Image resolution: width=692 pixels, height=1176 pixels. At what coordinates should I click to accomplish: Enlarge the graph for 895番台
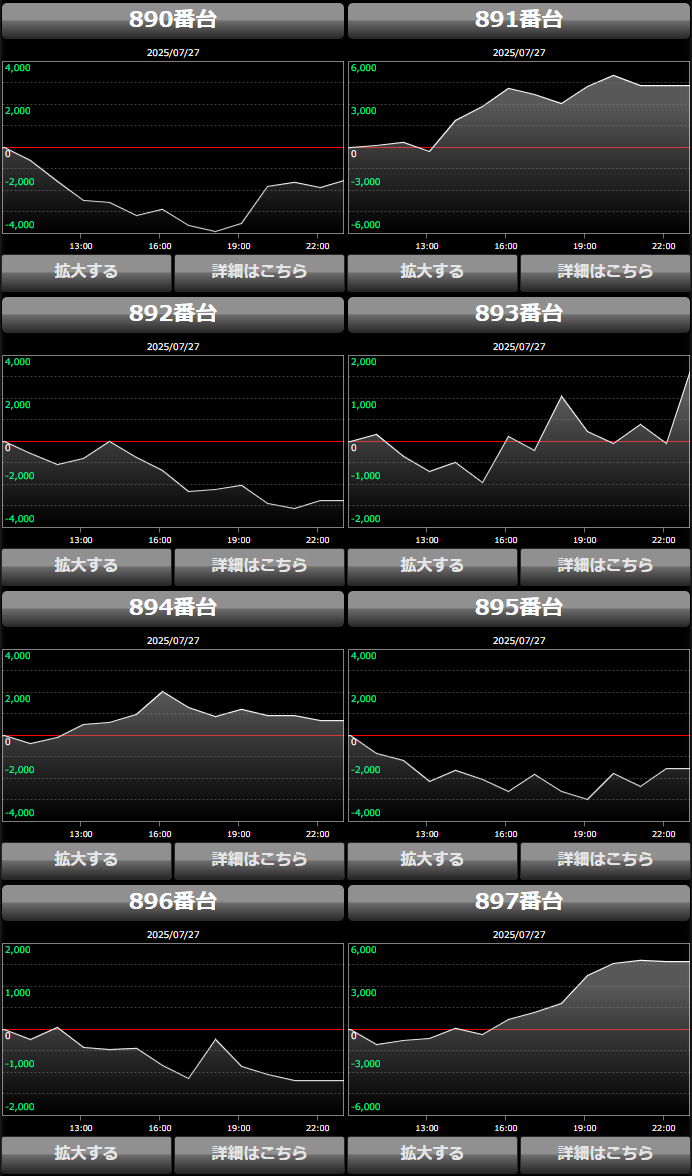432,859
